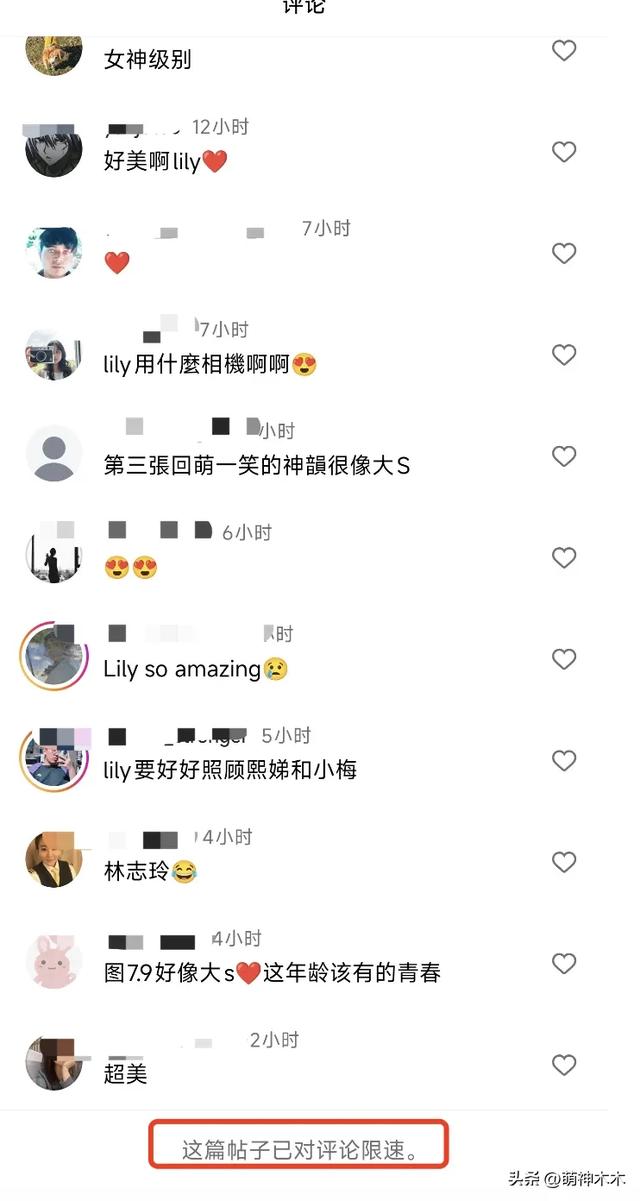640x1201 pixels.
Task: Like the comment "第三張回萌一笑的神韻很像大S"
Action: 564,456
